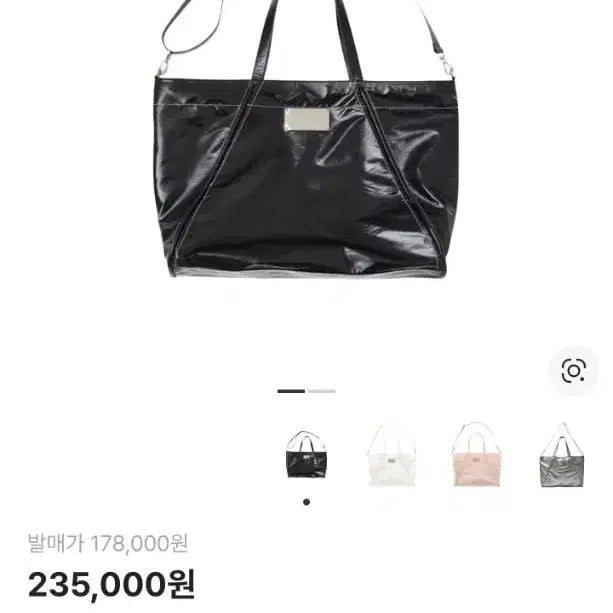The width and height of the screenshot is (613, 613).
Task: Select the black bag color thumbnail
Action: (x=306, y=456)
